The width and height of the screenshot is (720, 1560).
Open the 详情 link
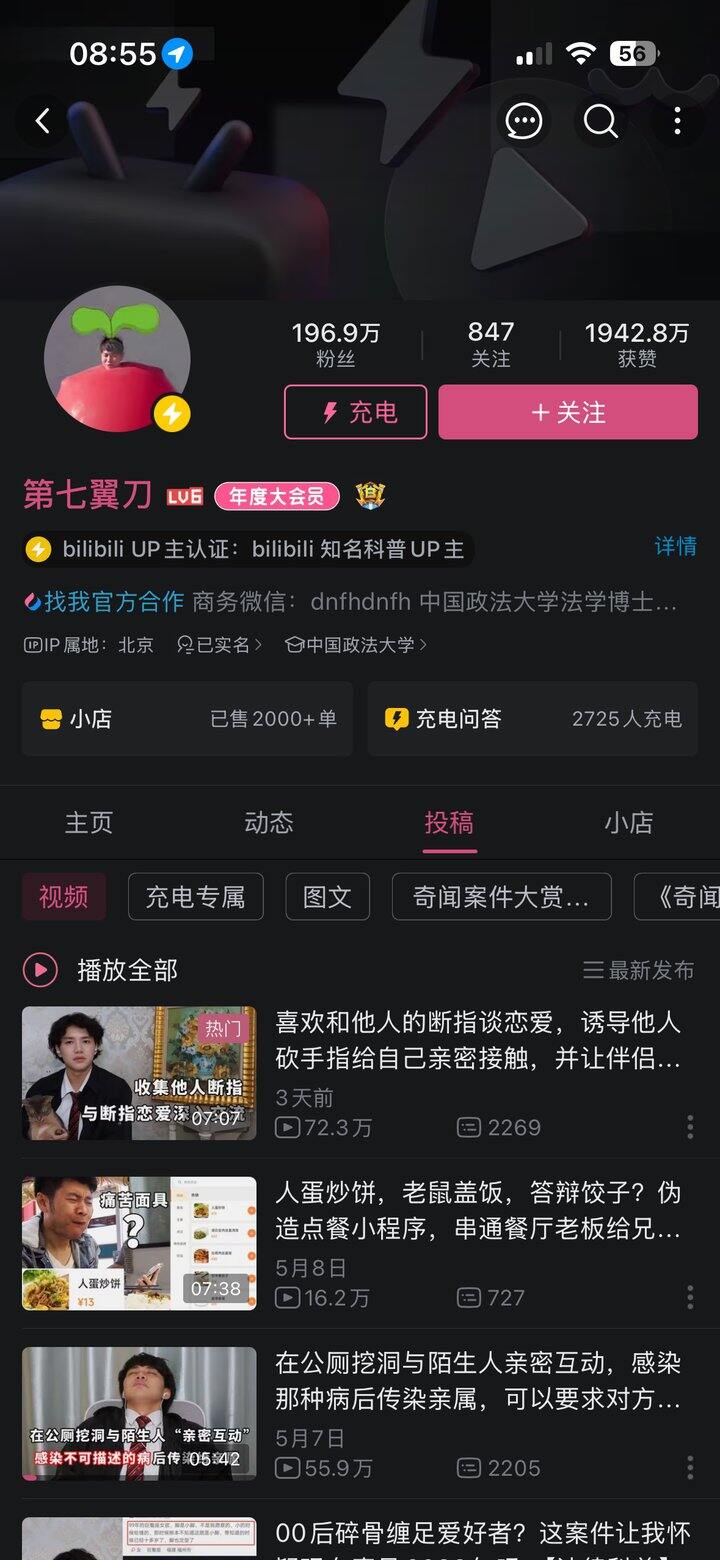(675, 546)
